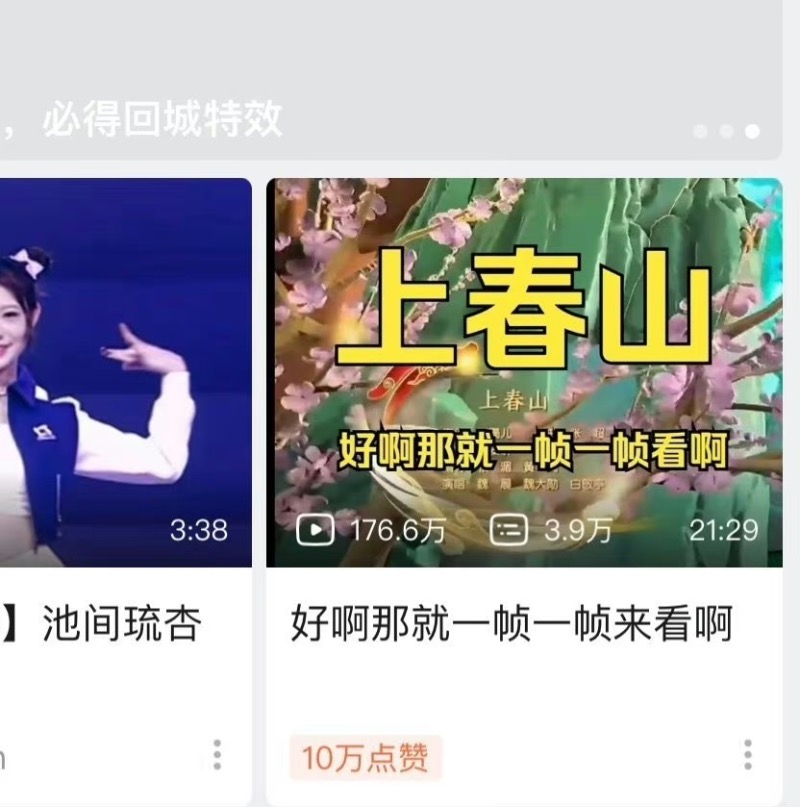Open the 上春山 video thumbnail
The image size is (800, 807).
[x=524, y=372]
